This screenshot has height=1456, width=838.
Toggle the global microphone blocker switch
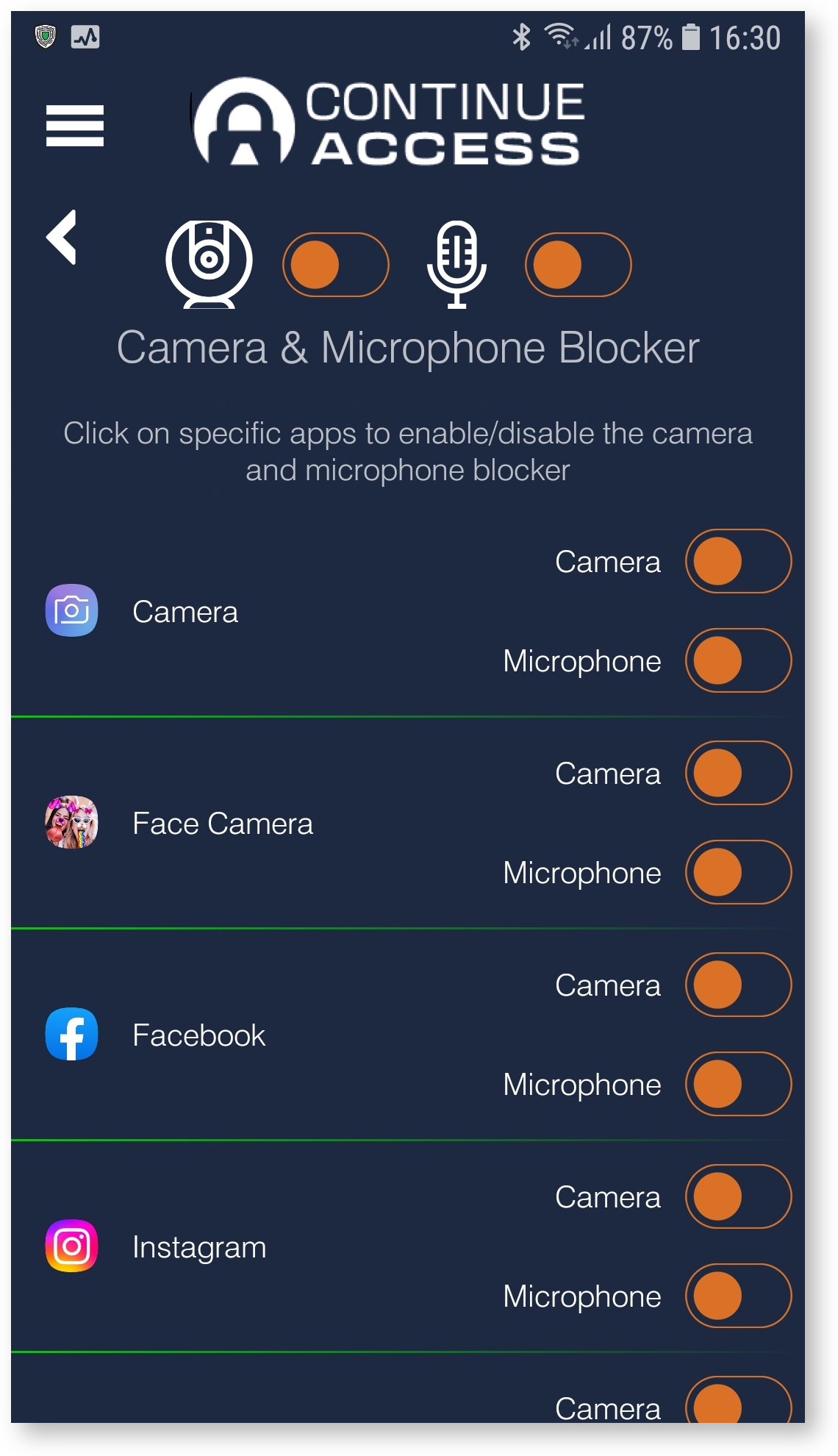pos(579,265)
